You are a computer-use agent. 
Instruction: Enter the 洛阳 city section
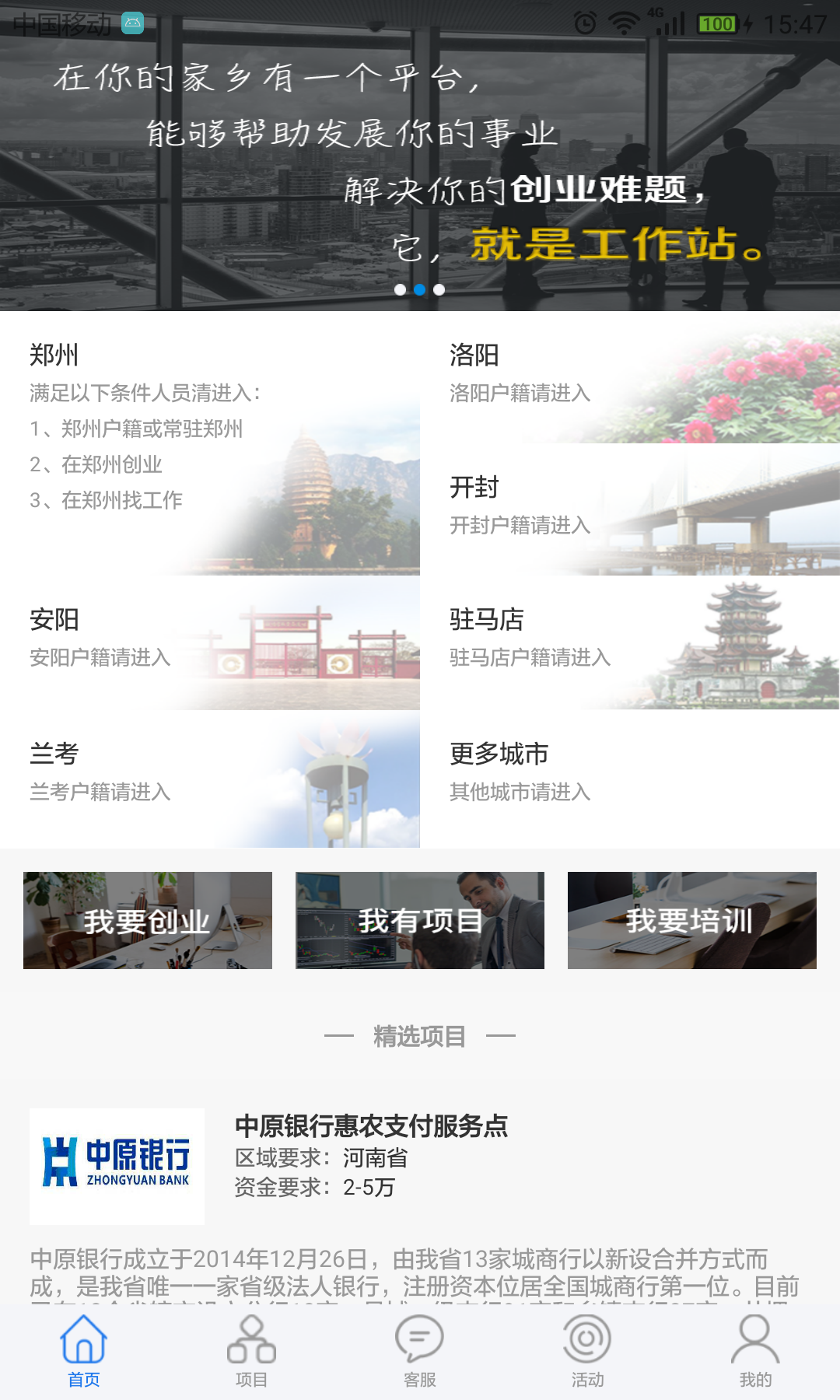tap(630, 377)
